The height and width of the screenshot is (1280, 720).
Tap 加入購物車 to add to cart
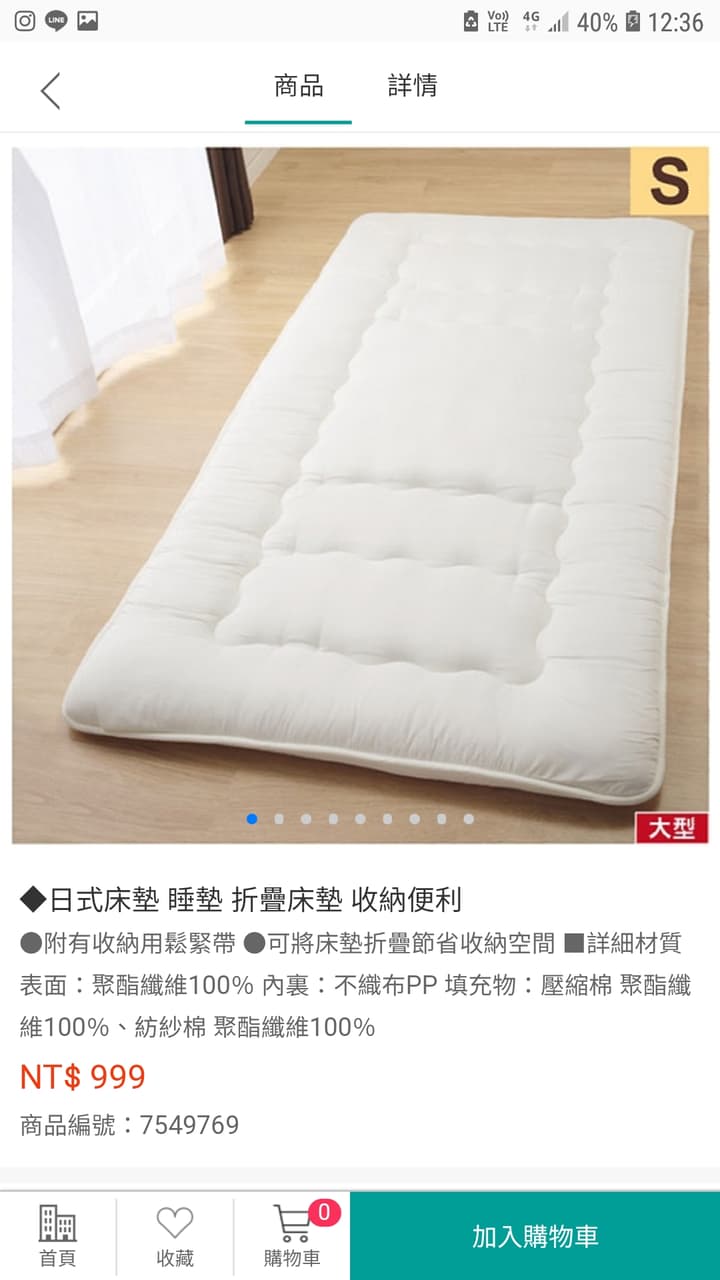point(535,1236)
